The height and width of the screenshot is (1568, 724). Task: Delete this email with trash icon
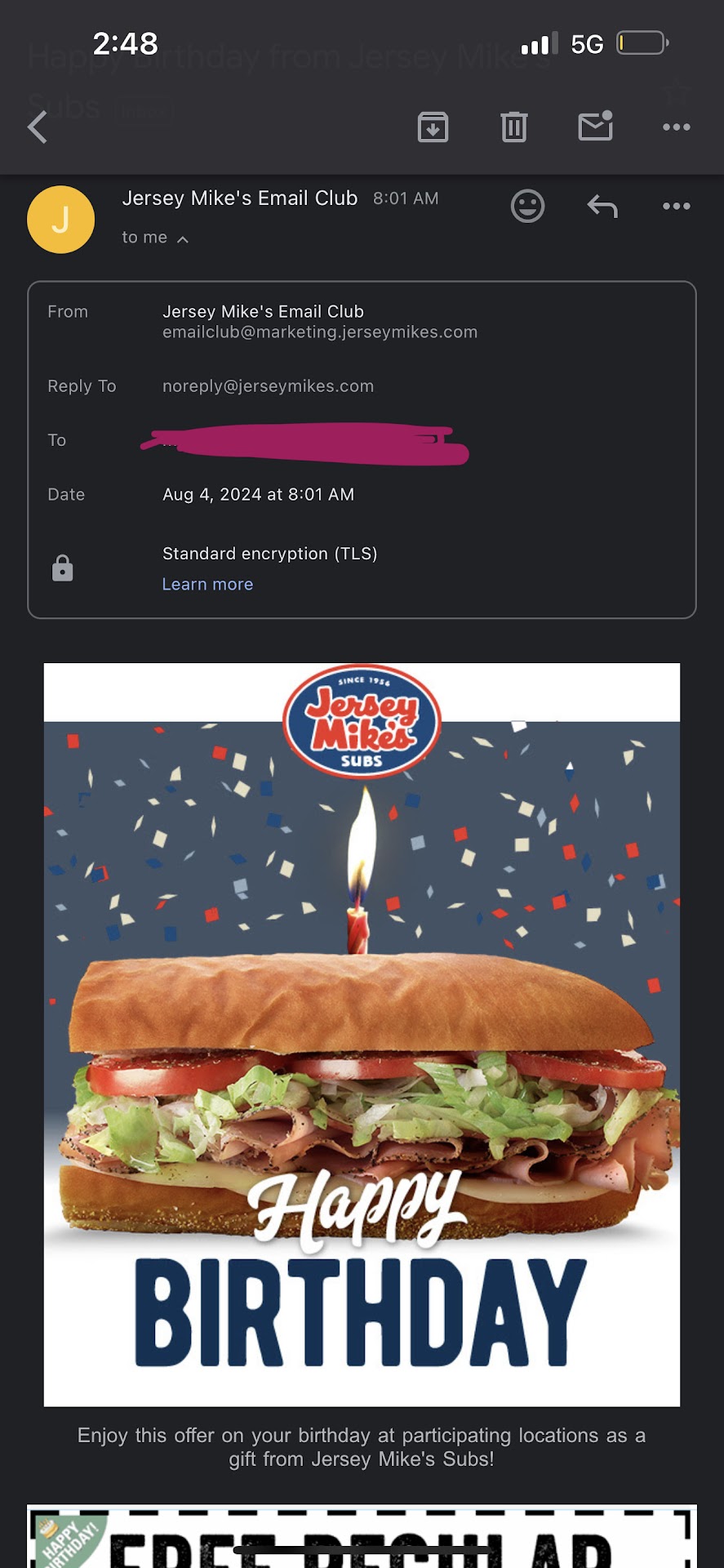[x=513, y=127]
